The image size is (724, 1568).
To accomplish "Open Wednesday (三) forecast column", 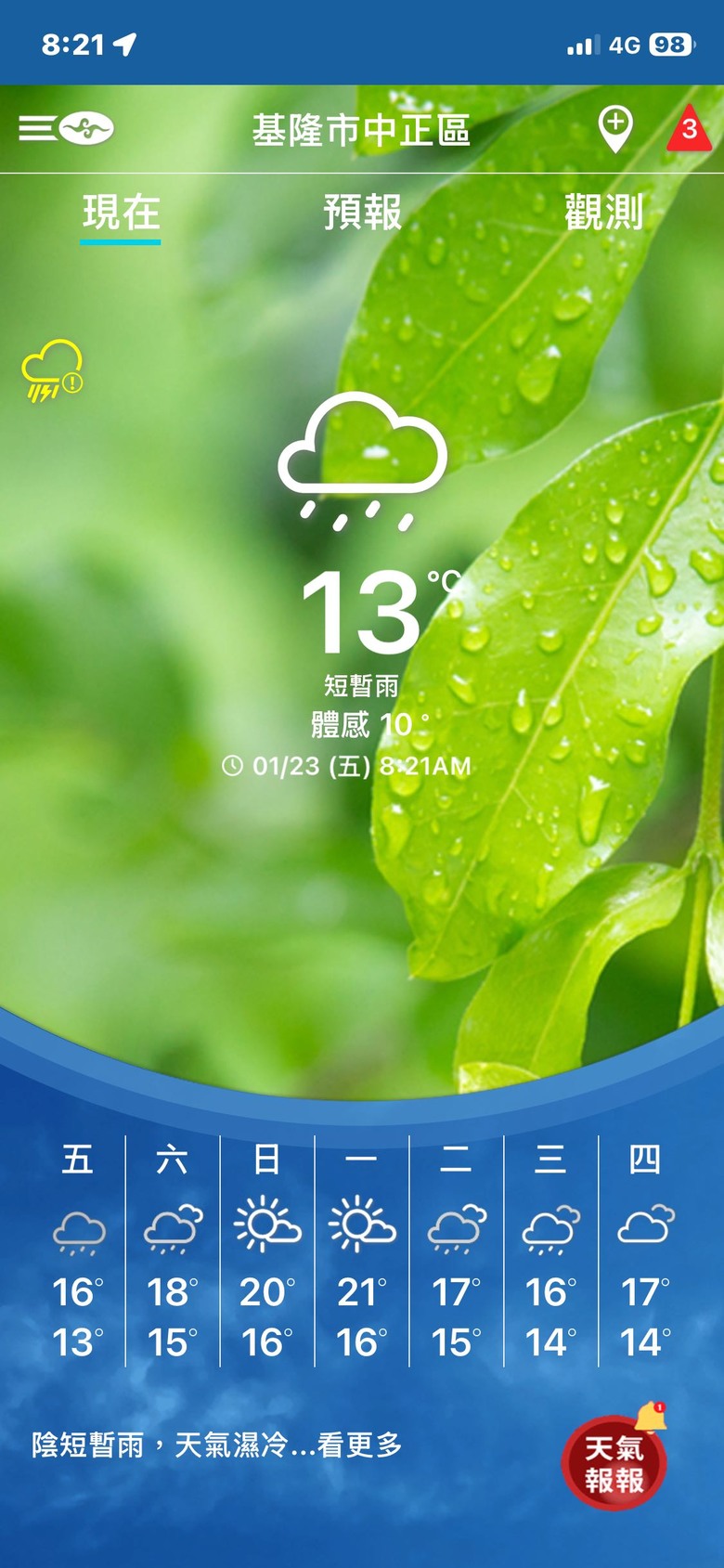I will (x=550, y=1249).
